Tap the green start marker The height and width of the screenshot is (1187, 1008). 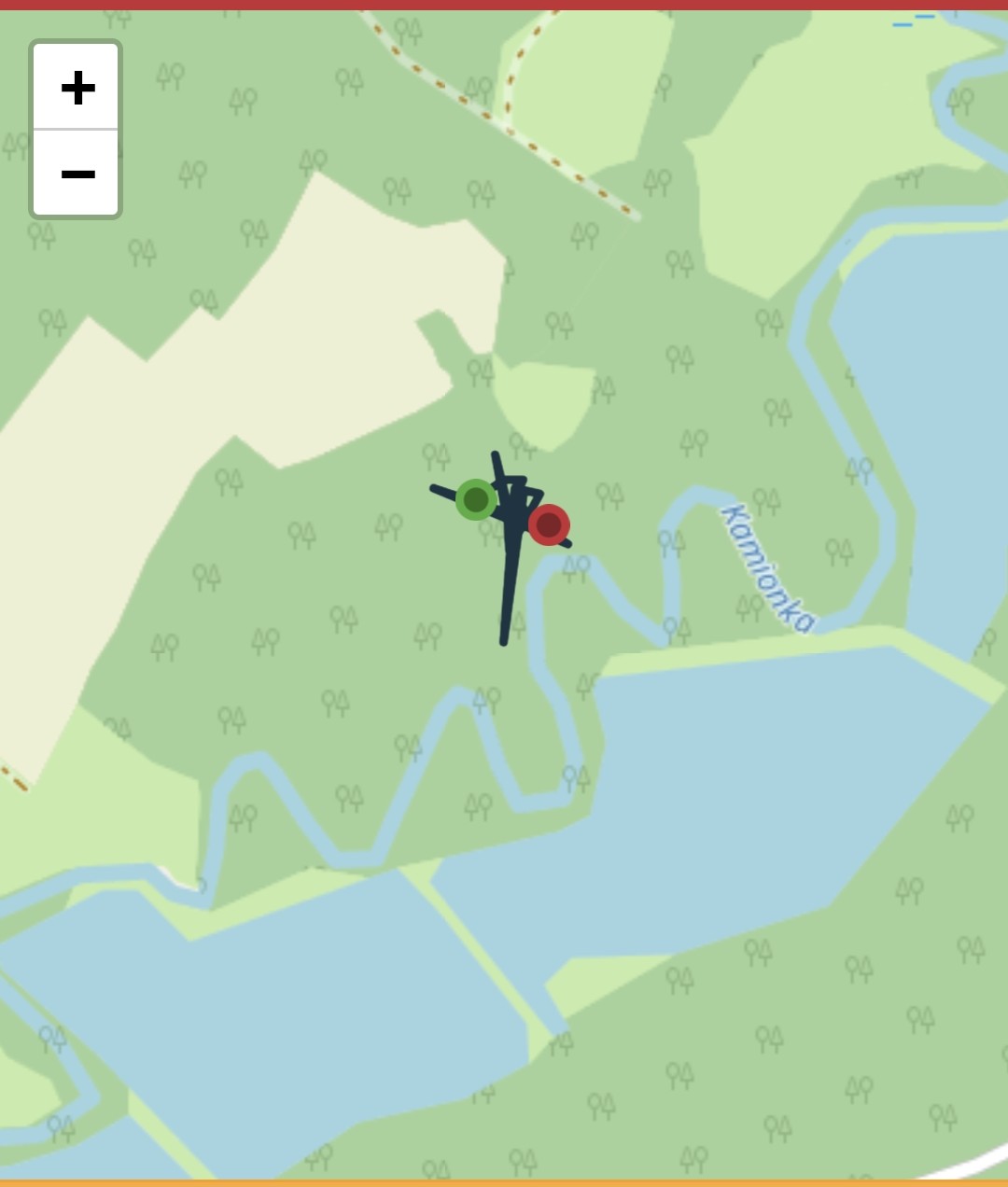[x=476, y=500]
